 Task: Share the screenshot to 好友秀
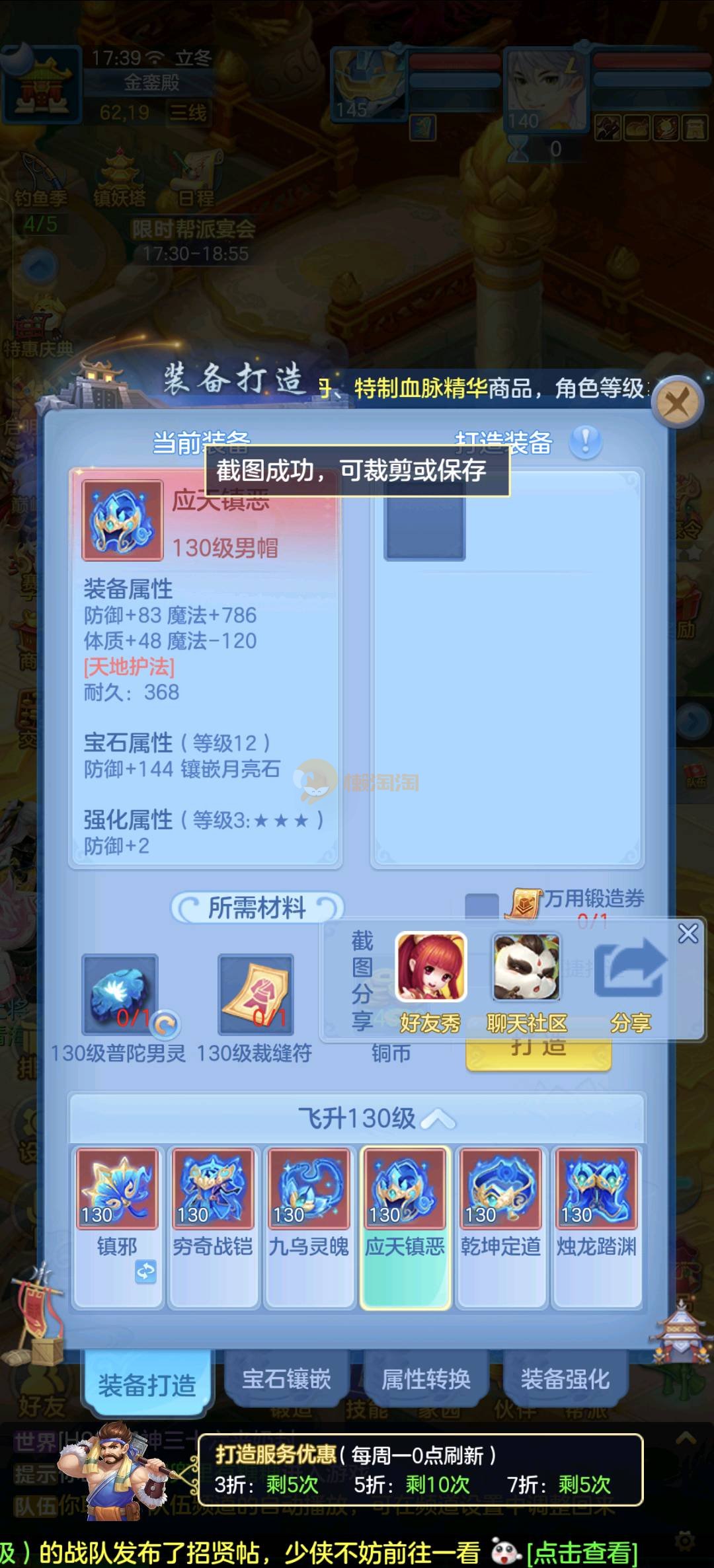tap(430, 967)
